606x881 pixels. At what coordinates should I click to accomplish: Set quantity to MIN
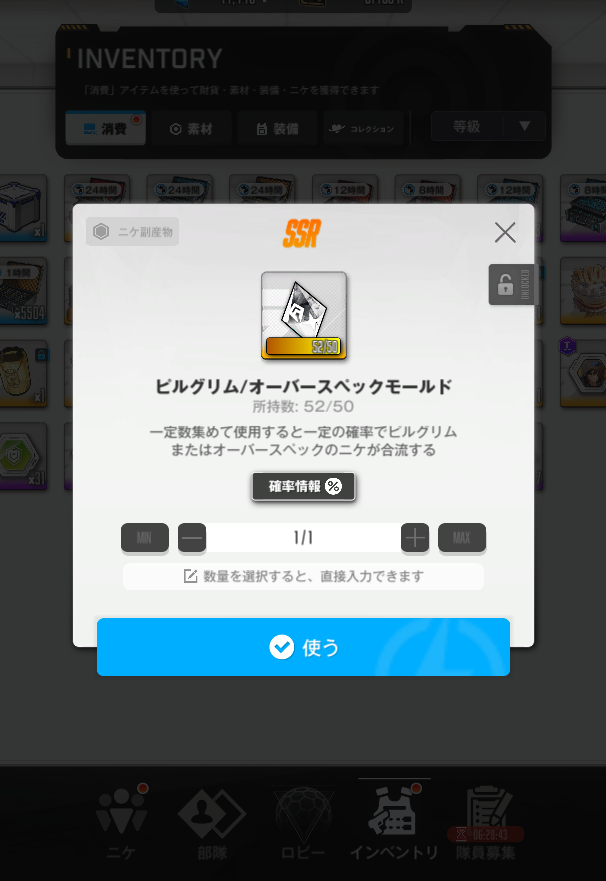click(x=145, y=538)
